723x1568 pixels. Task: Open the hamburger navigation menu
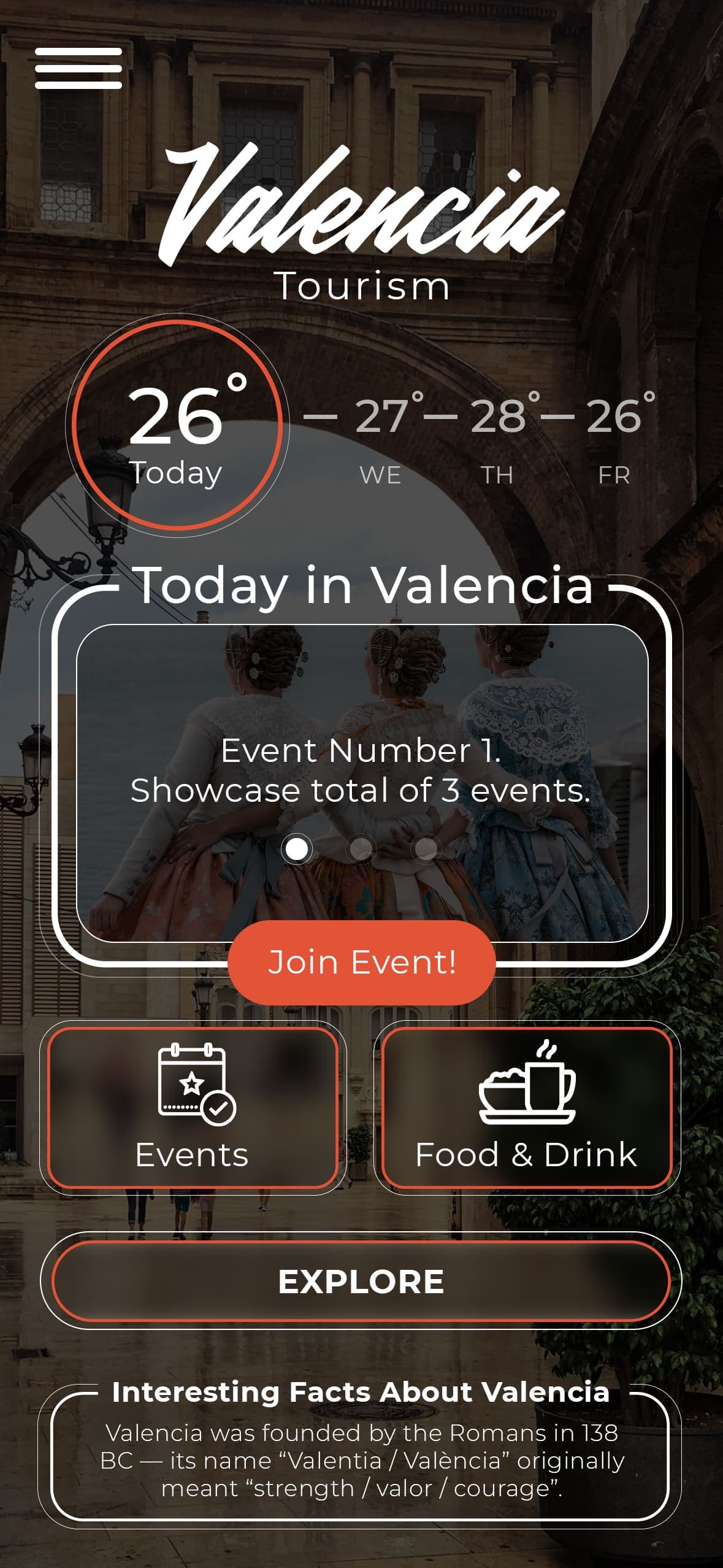pyautogui.click(x=78, y=69)
